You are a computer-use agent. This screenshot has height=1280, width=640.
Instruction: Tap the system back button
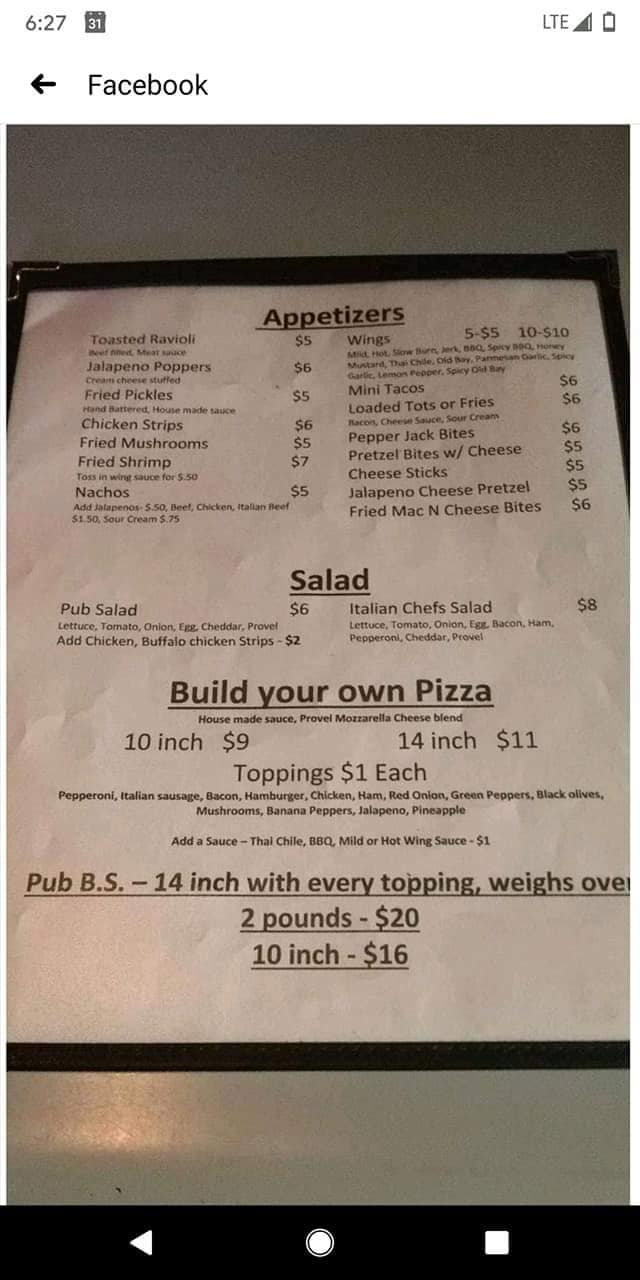(x=141, y=1242)
